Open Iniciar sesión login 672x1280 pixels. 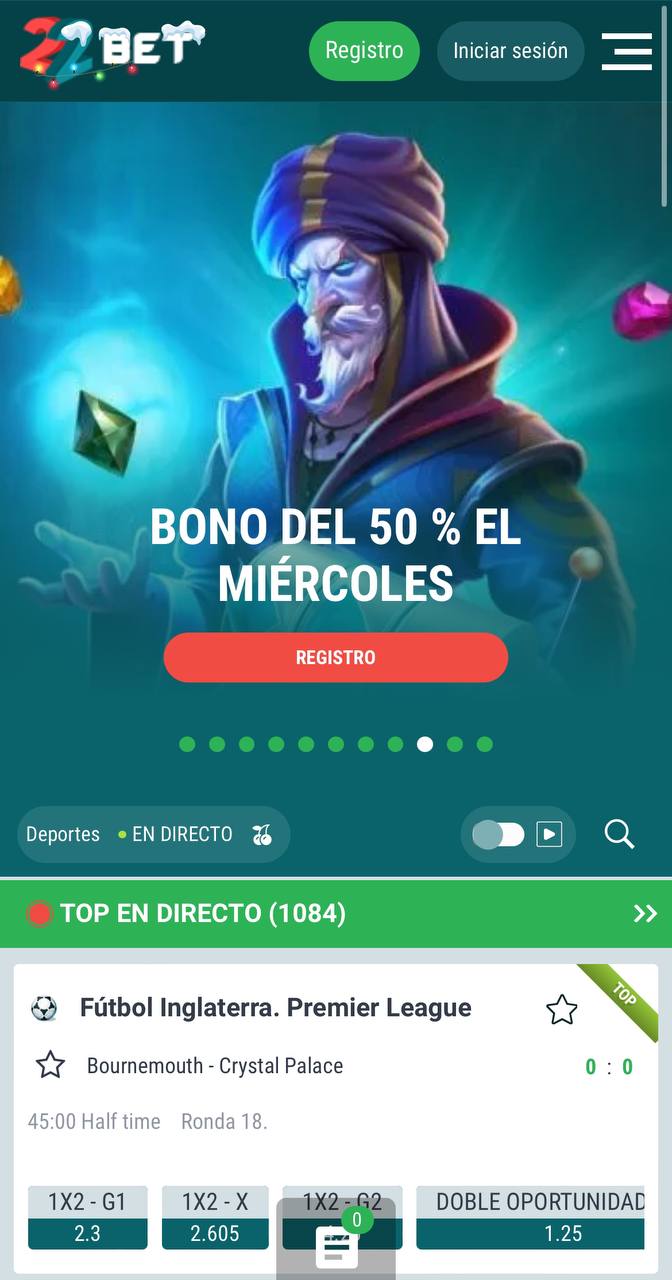[x=510, y=51]
